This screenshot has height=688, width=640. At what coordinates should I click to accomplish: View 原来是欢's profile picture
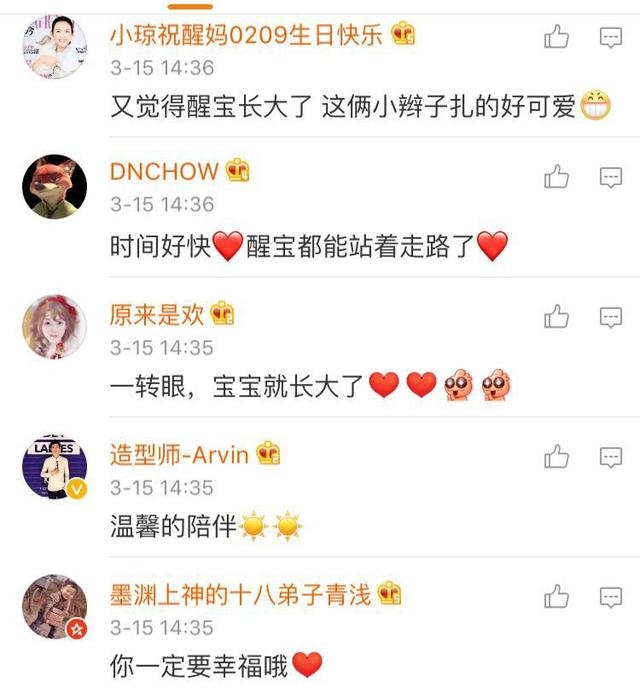tap(54, 326)
